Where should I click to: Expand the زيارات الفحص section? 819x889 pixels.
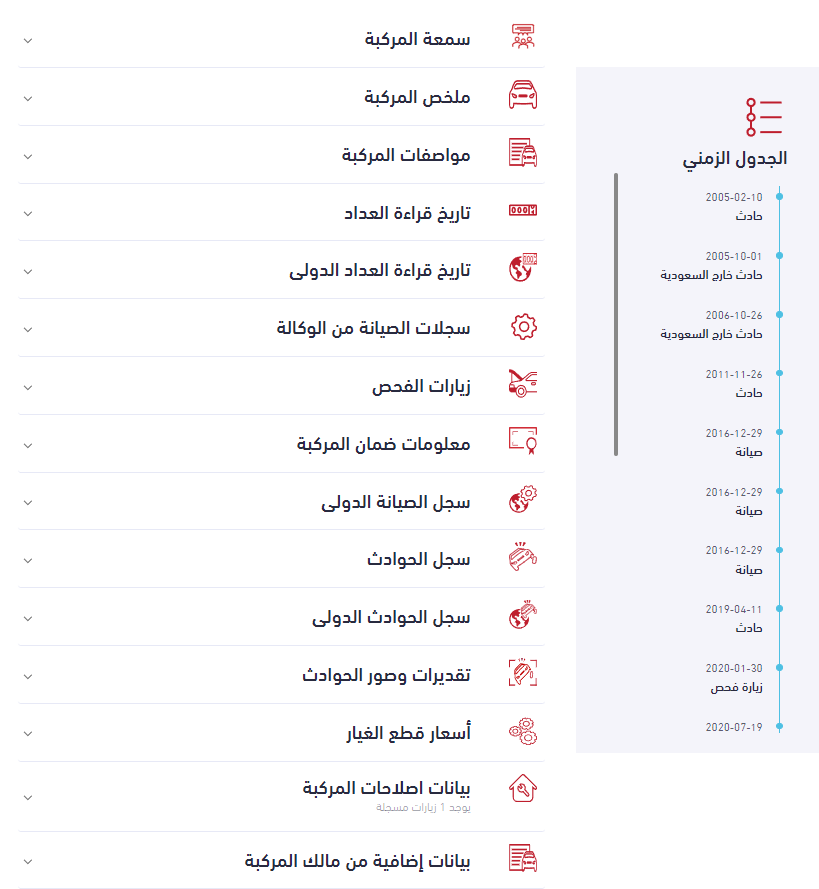[421, 387]
